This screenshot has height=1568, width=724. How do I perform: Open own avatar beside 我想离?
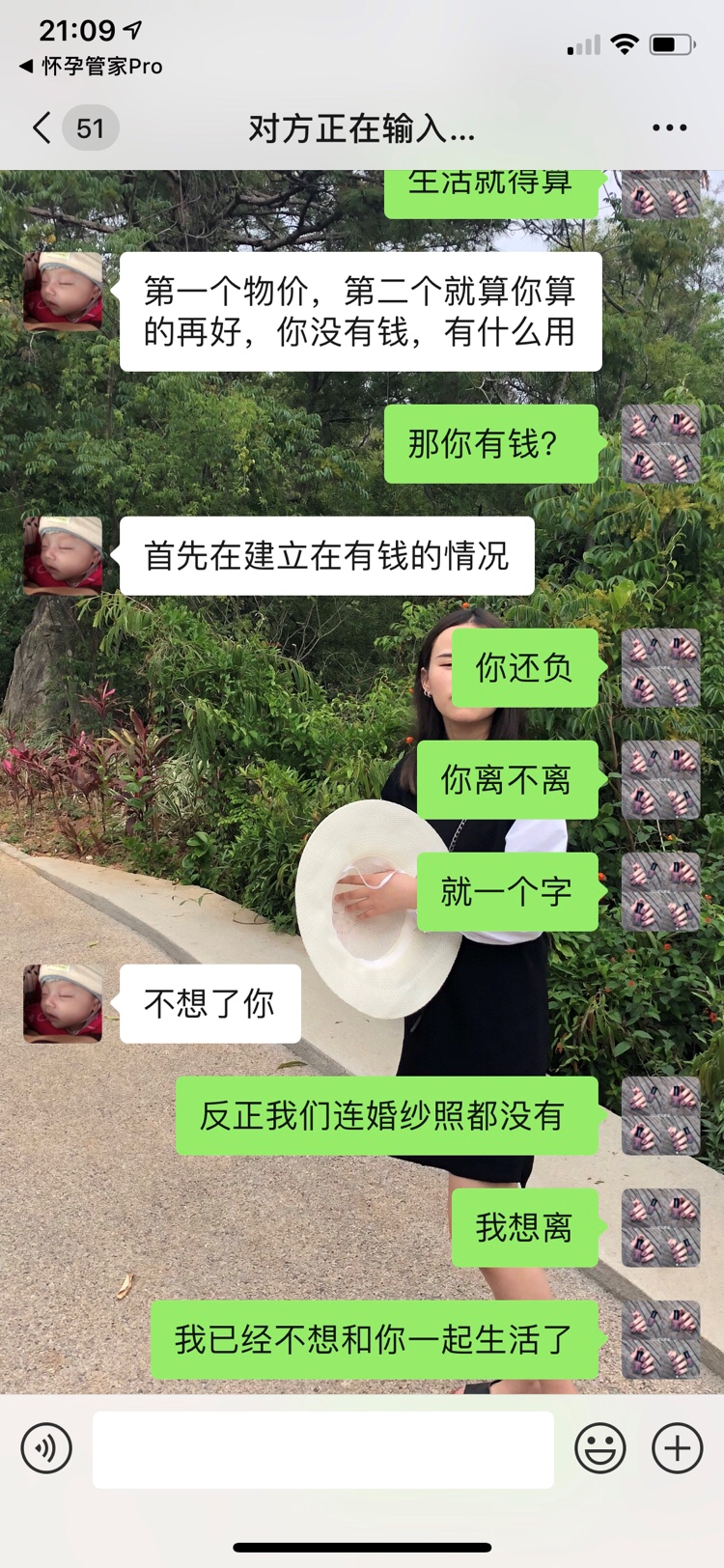coord(660,1227)
